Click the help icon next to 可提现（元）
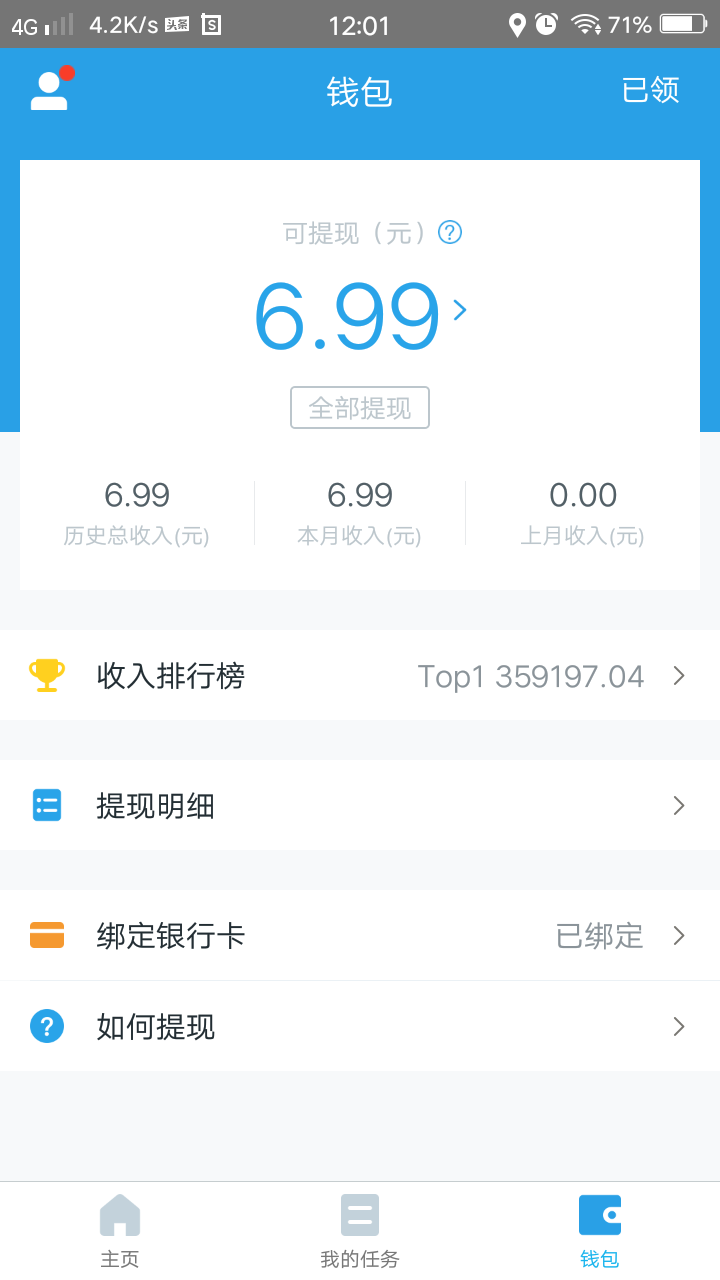 pyautogui.click(x=450, y=232)
